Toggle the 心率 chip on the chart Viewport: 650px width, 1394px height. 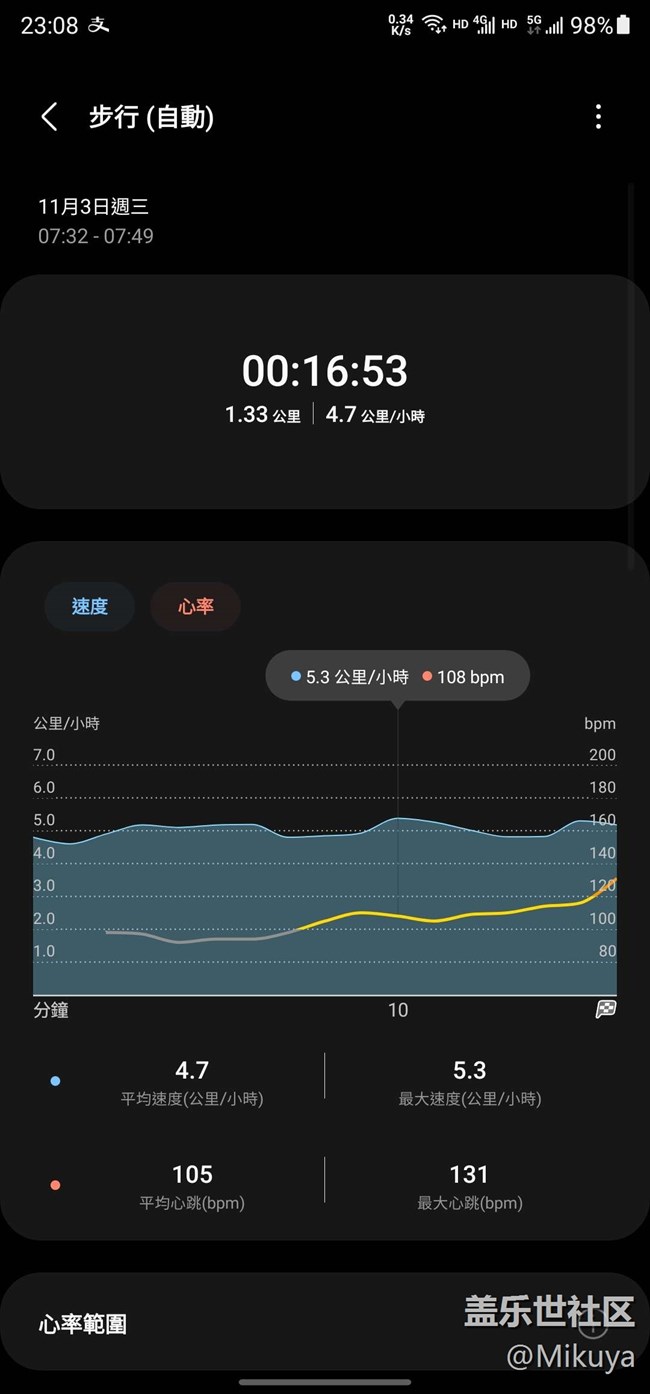(195, 606)
